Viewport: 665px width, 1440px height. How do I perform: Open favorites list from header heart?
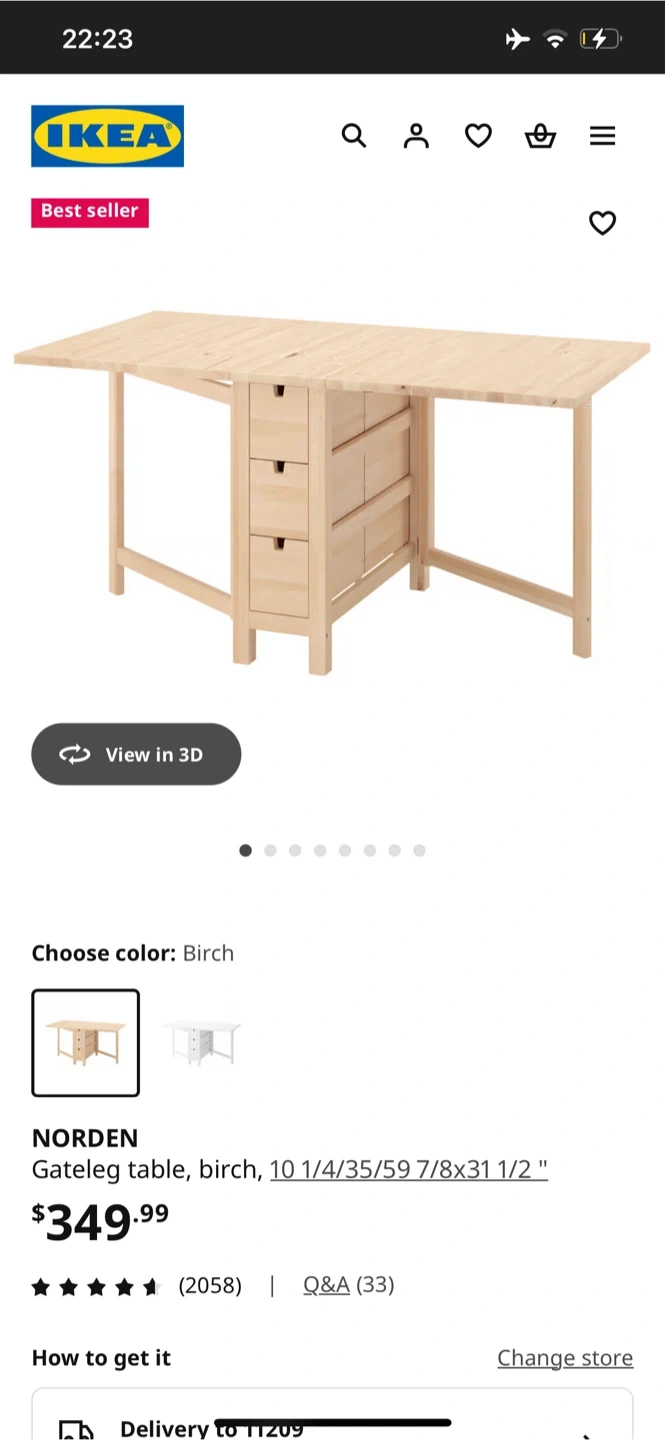tap(478, 136)
